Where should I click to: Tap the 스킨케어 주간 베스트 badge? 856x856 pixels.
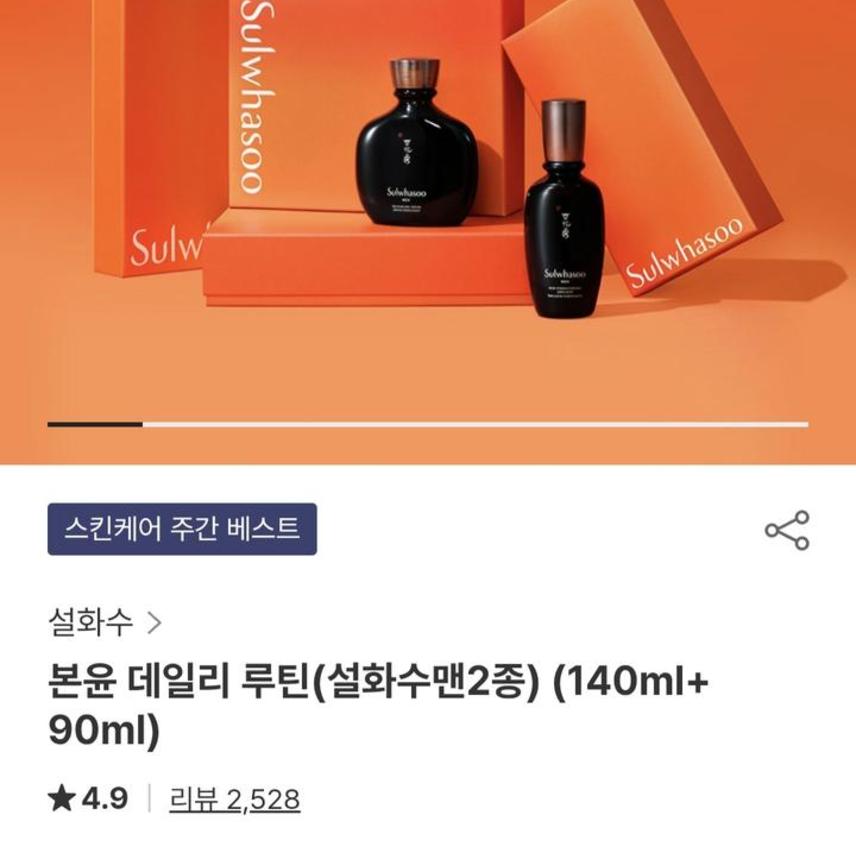point(182,529)
